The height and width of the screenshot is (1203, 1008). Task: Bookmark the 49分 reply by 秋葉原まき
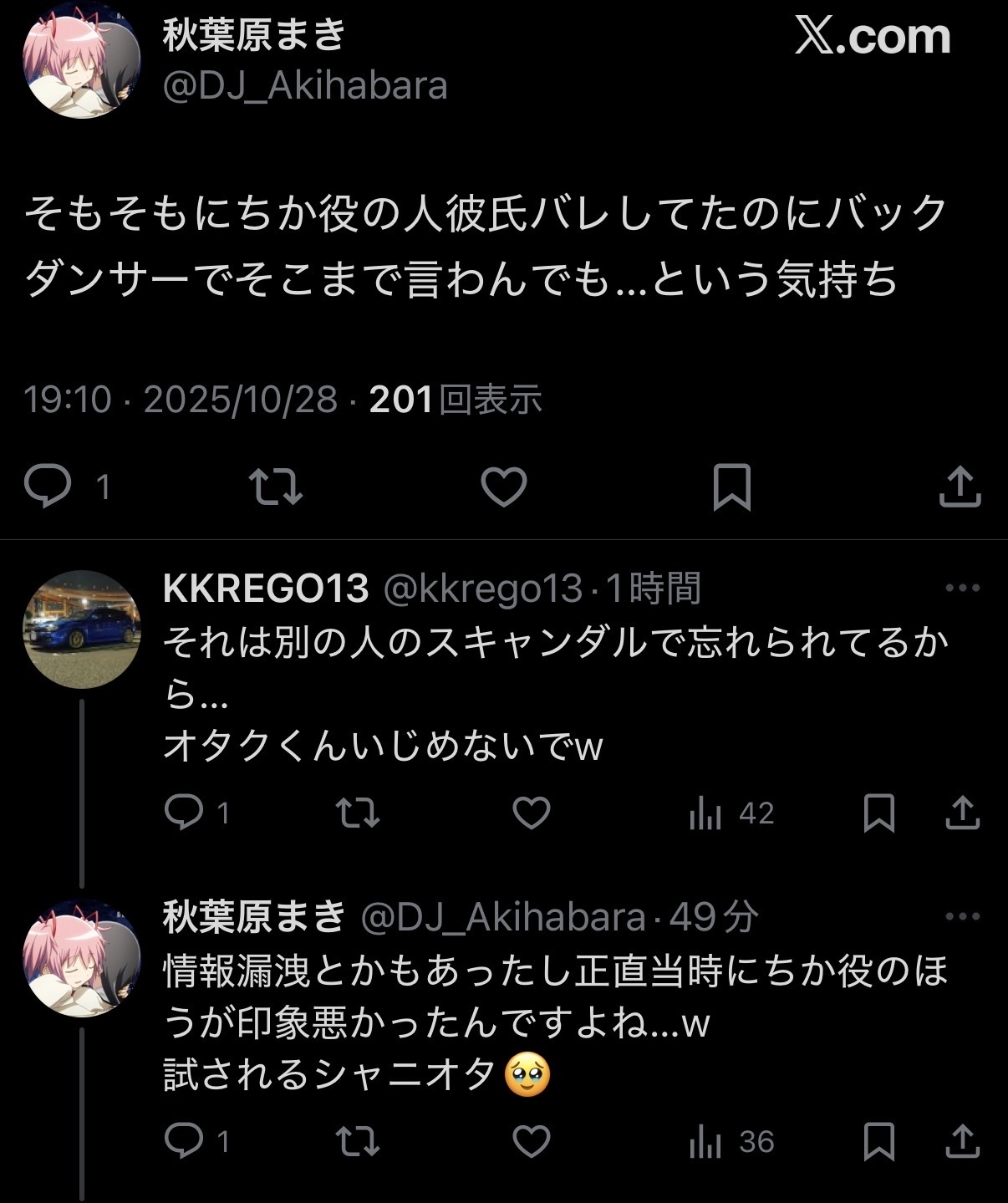tap(878, 1141)
